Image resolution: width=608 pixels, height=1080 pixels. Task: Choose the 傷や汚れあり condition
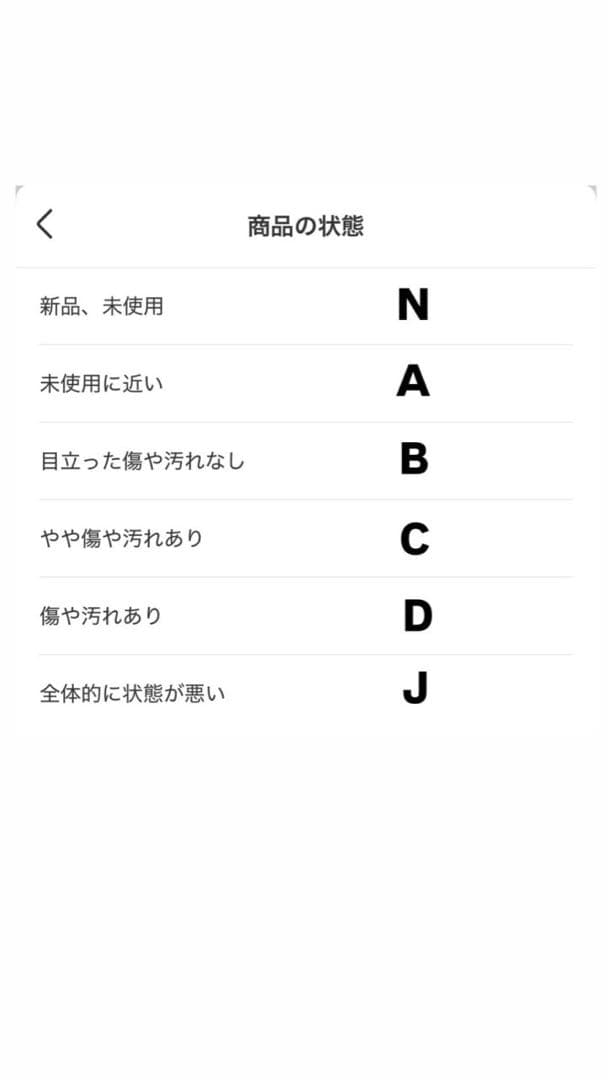coord(101,616)
